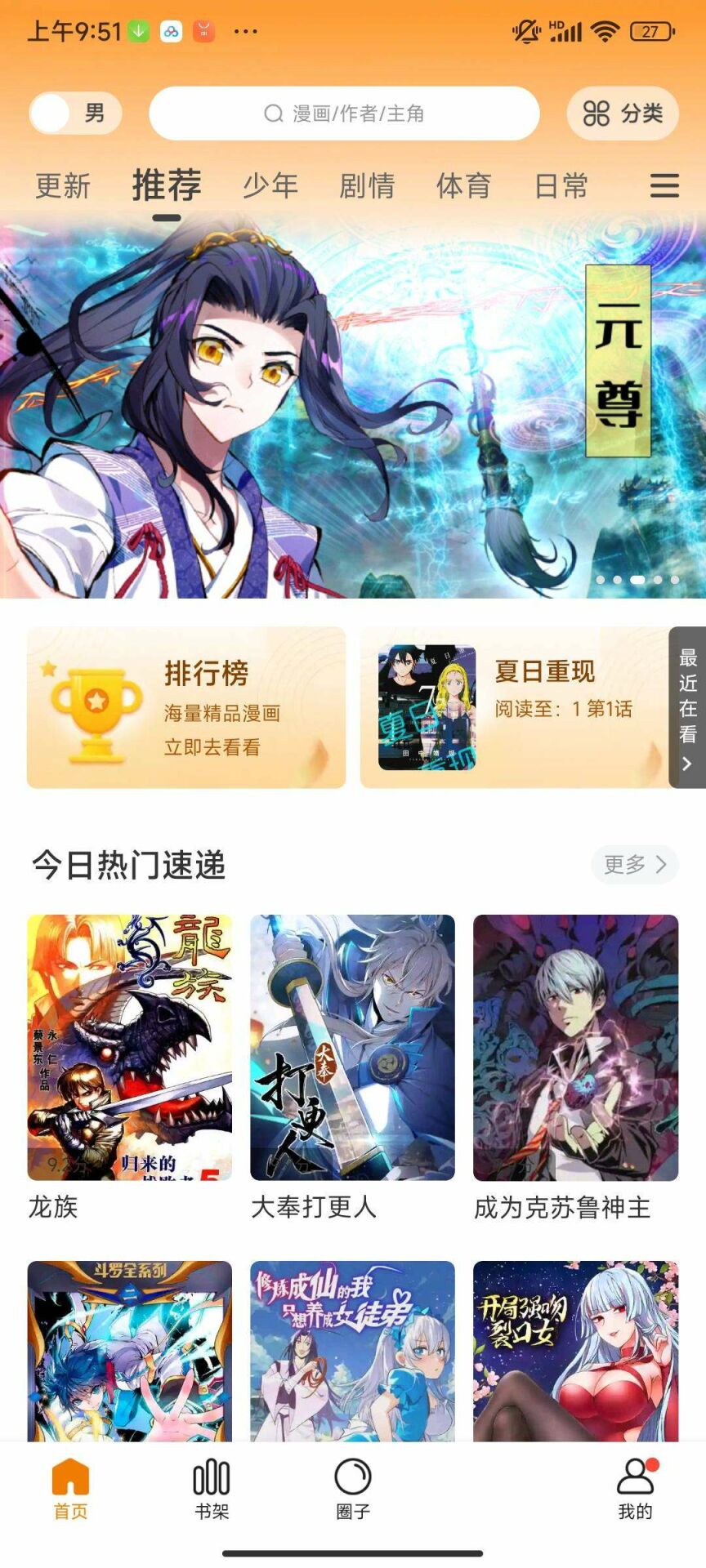Open the 大奉打更人 comic
Image resolution: width=706 pixels, height=1568 pixels.
click(x=352, y=1047)
